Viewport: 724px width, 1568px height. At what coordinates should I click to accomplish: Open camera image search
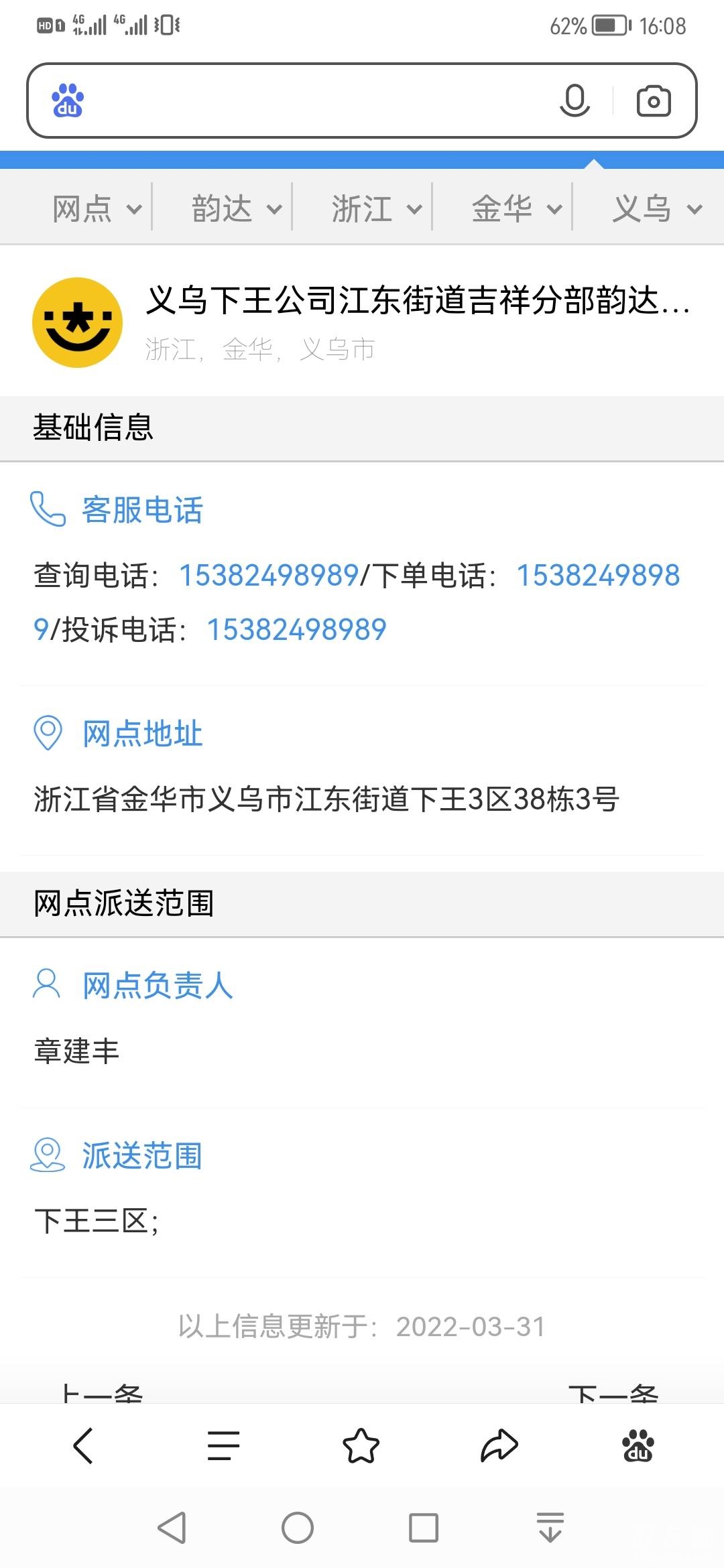click(x=653, y=101)
